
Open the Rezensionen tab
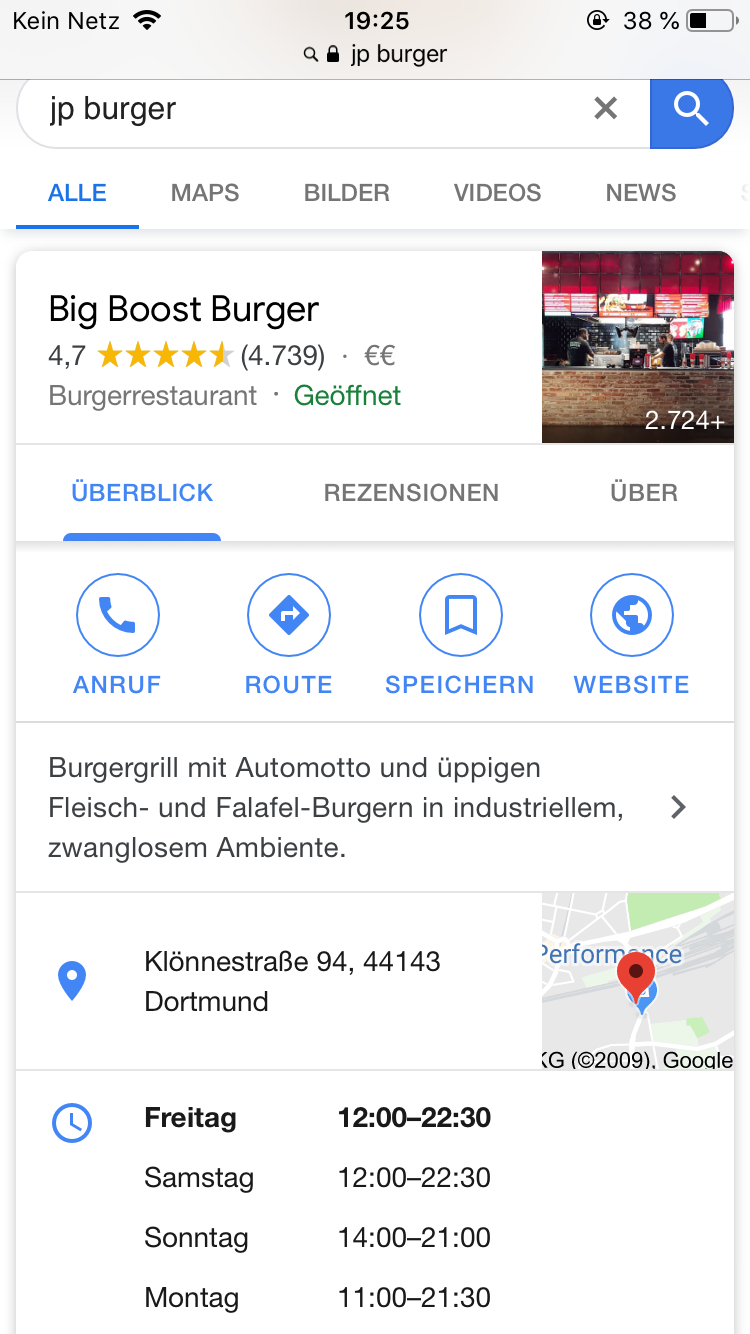[411, 493]
